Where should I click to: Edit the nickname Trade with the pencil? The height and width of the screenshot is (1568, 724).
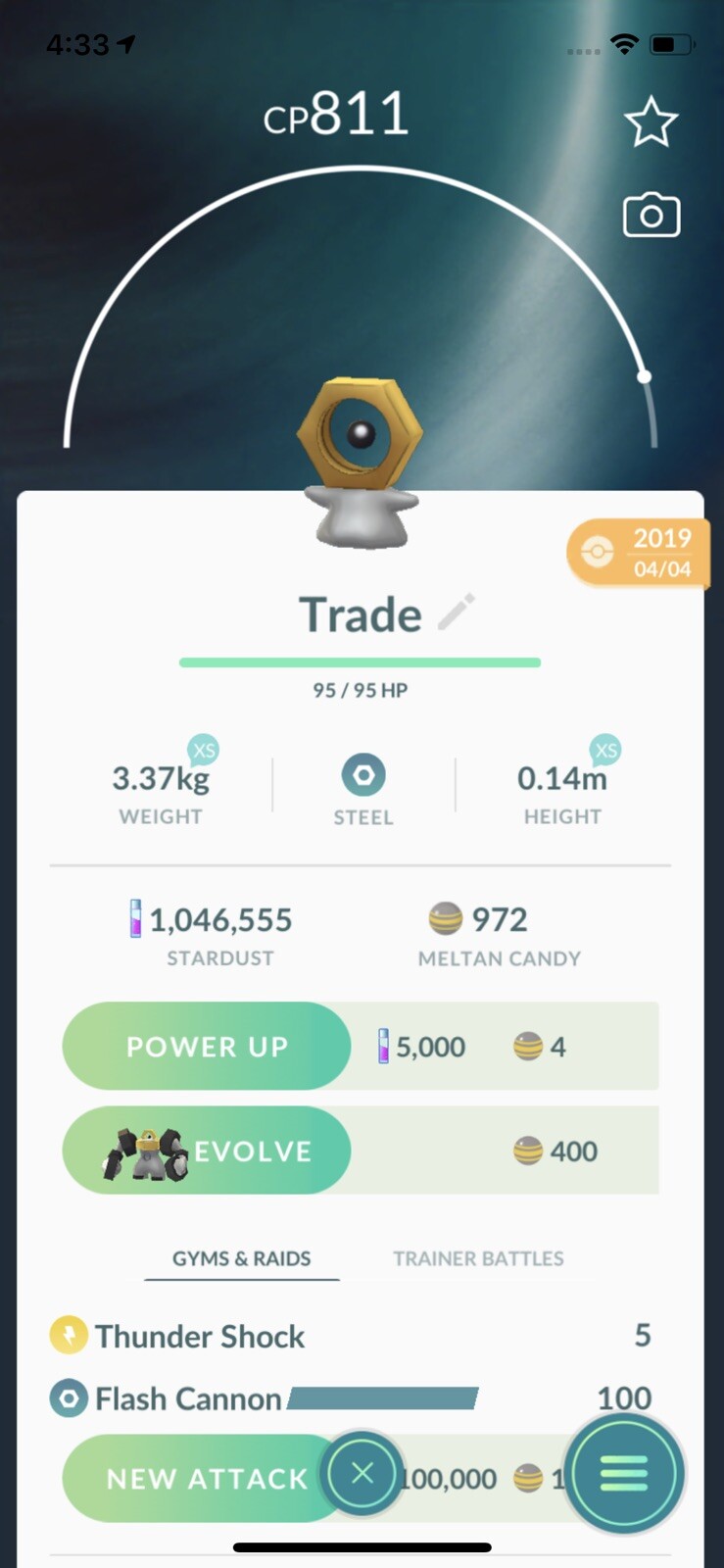click(457, 612)
